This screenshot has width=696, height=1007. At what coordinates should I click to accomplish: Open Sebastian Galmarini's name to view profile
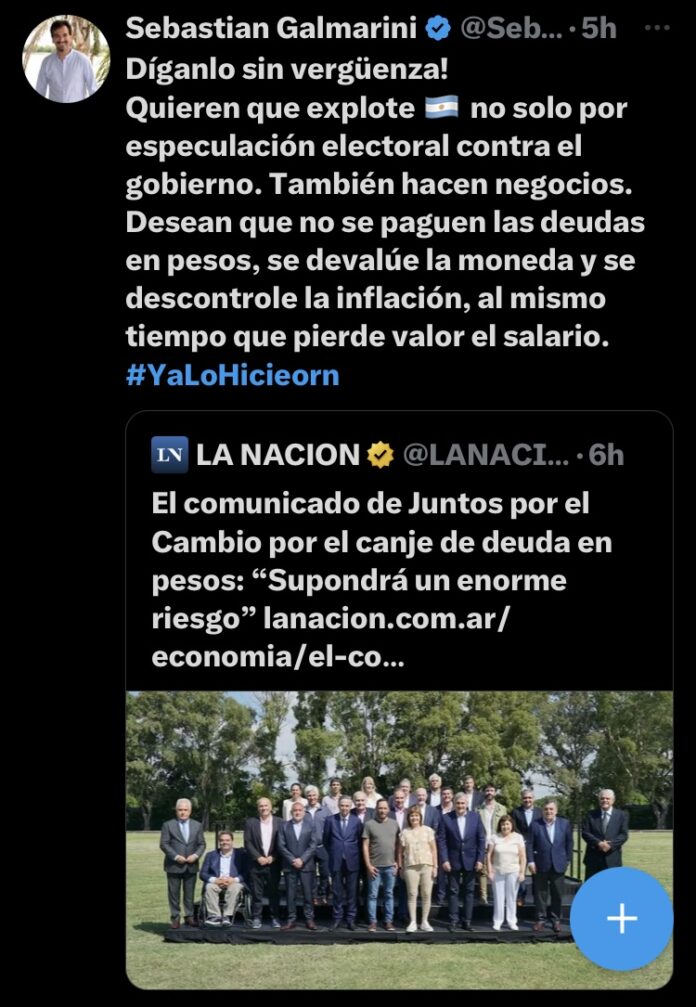coord(271,29)
